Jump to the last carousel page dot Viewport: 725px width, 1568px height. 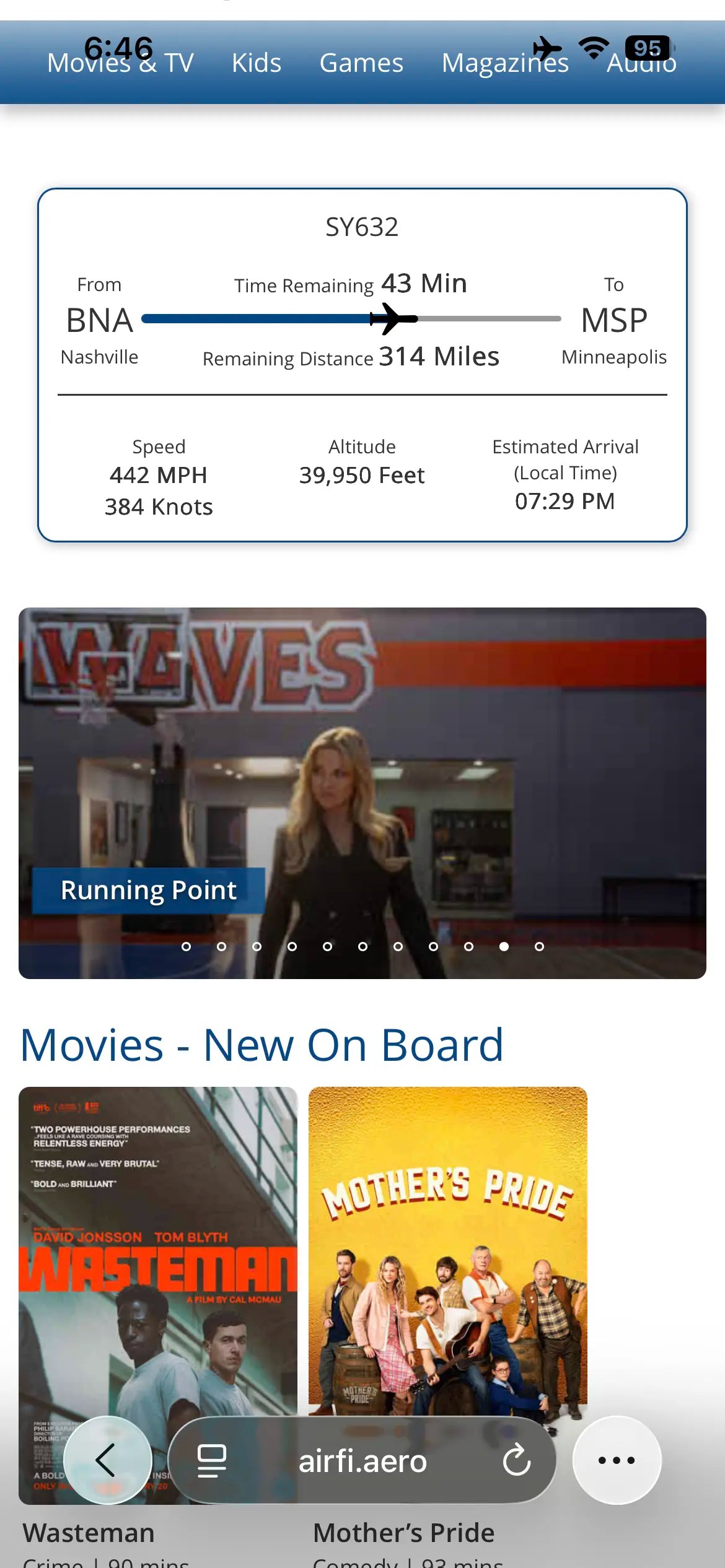[539, 946]
